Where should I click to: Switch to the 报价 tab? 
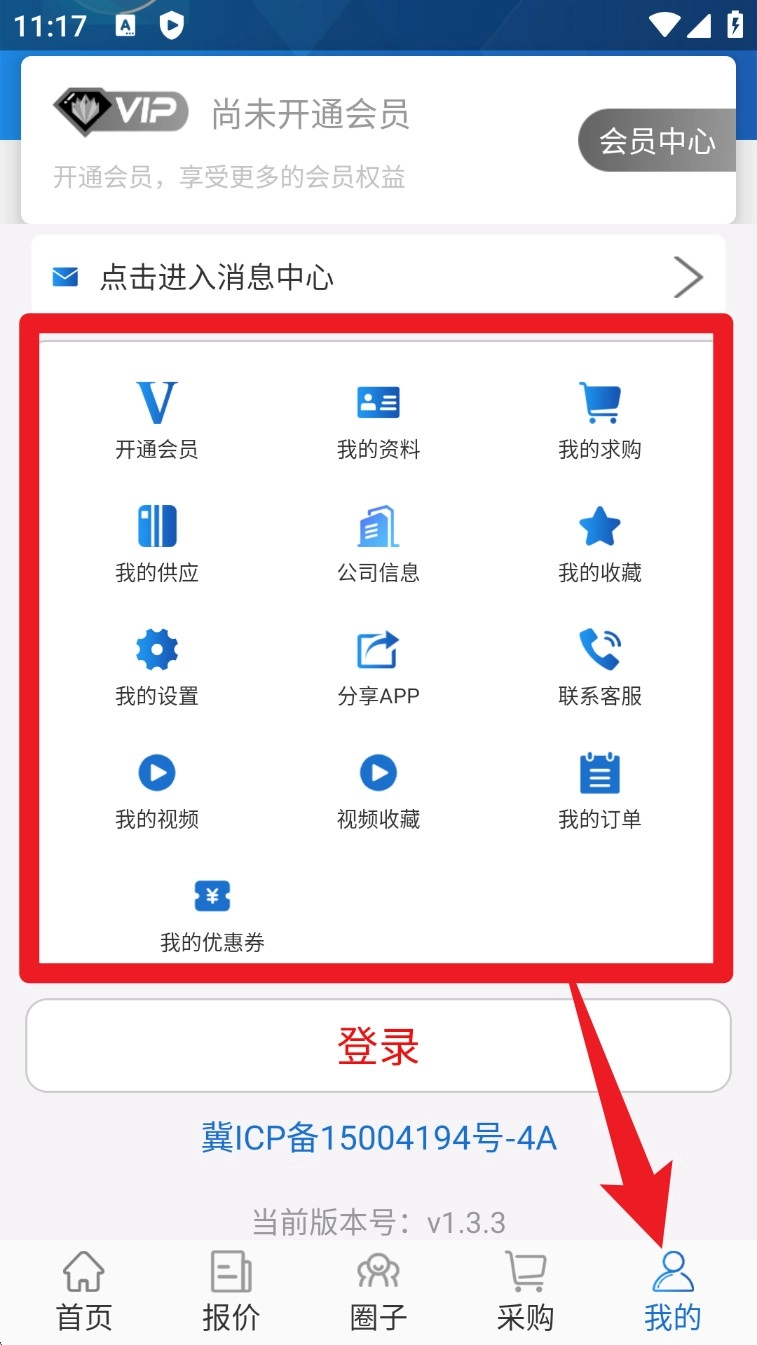231,1292
